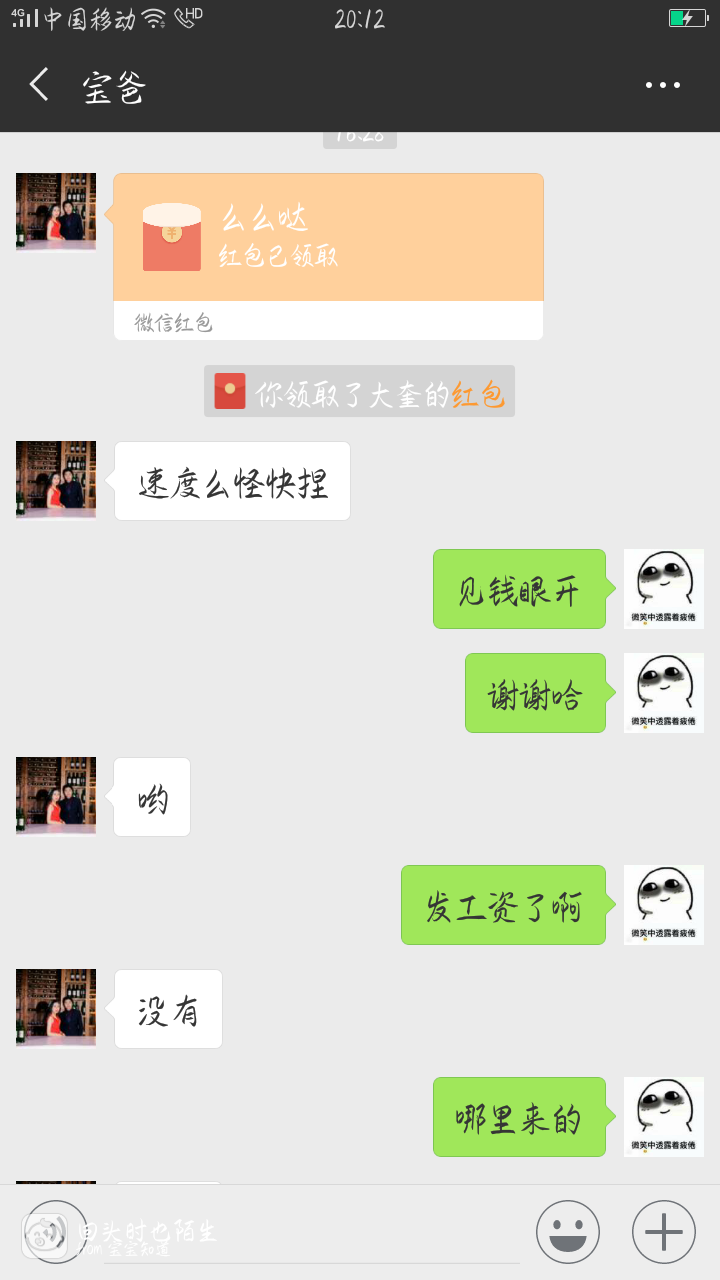Open the 么么哒 red packet card

pyautogui.click(x=328, y=257)
